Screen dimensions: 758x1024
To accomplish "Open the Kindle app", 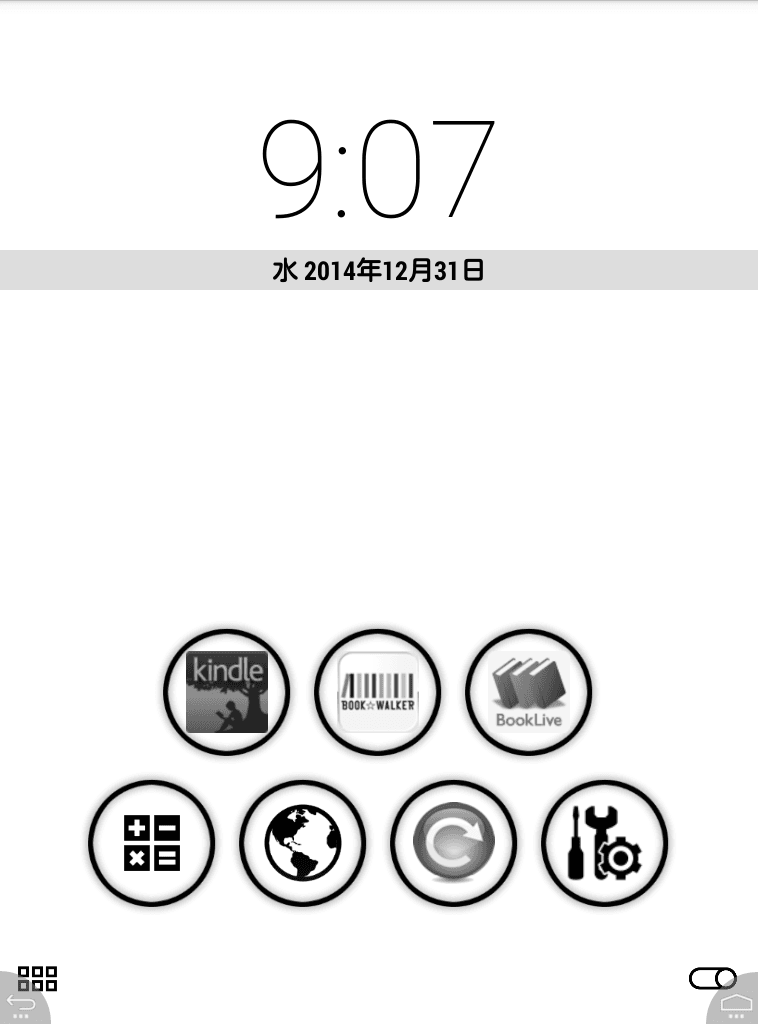I will point(227,692).
